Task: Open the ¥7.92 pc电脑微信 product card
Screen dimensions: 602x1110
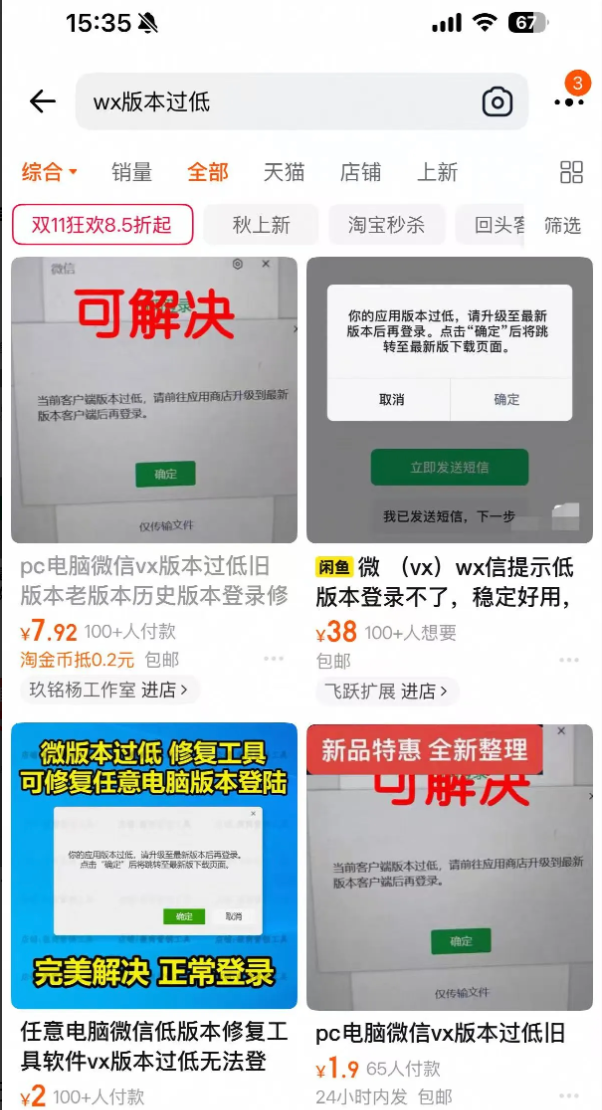Action: [154, 400]
